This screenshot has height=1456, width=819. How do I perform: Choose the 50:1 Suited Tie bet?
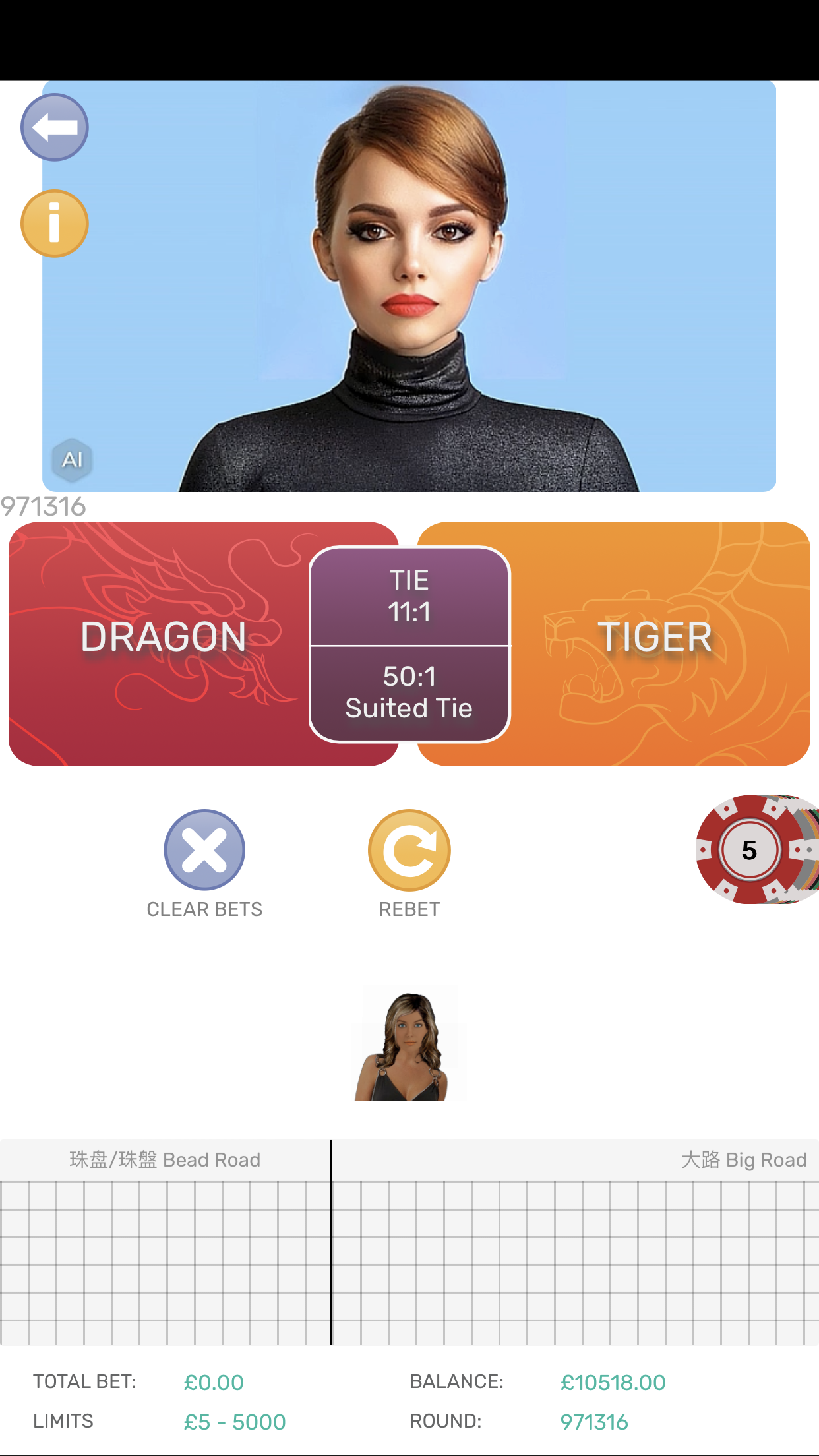[409, 692]
